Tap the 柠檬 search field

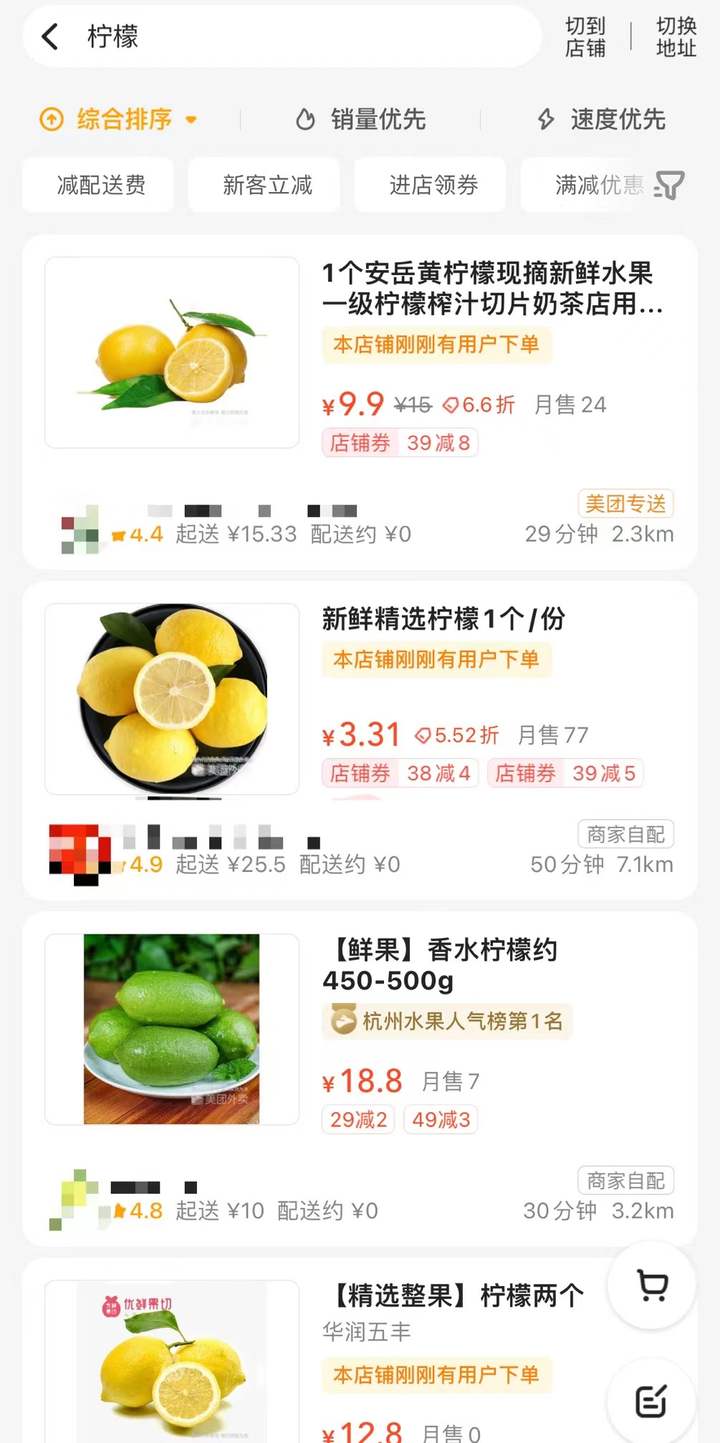pos(300,38)
